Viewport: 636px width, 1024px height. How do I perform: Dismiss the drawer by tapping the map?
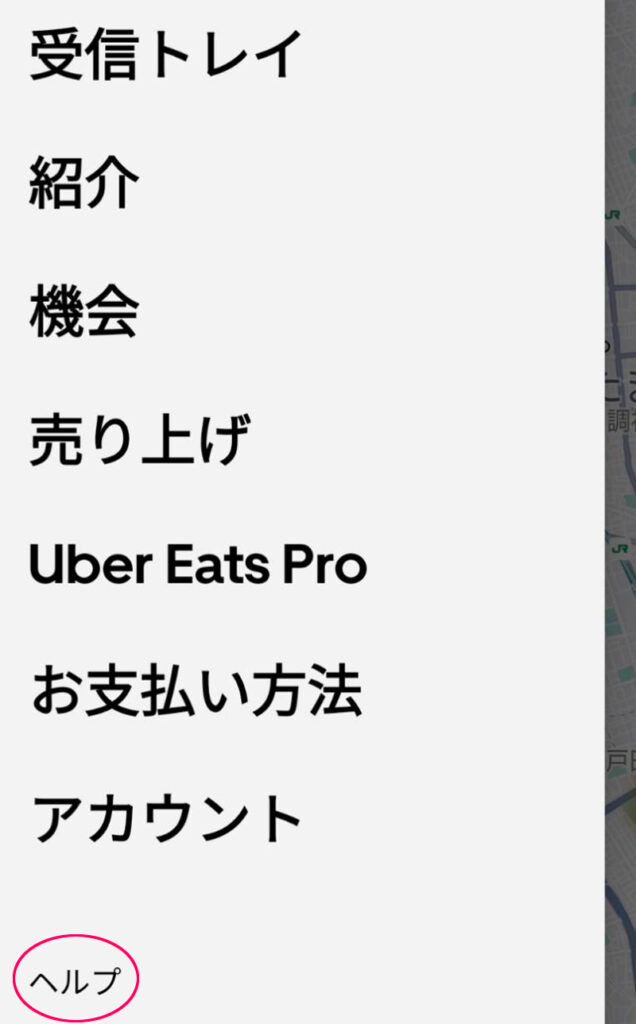click(x=620, y=512)
